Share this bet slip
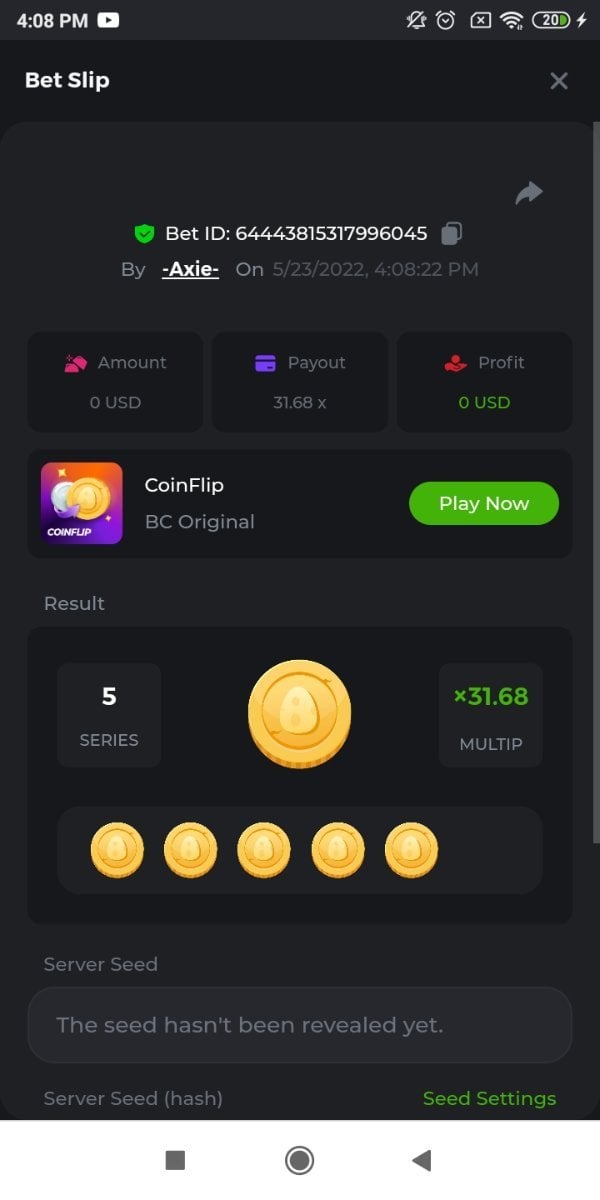This screenshot has height=1200, width=600. [x=529, y=193]
